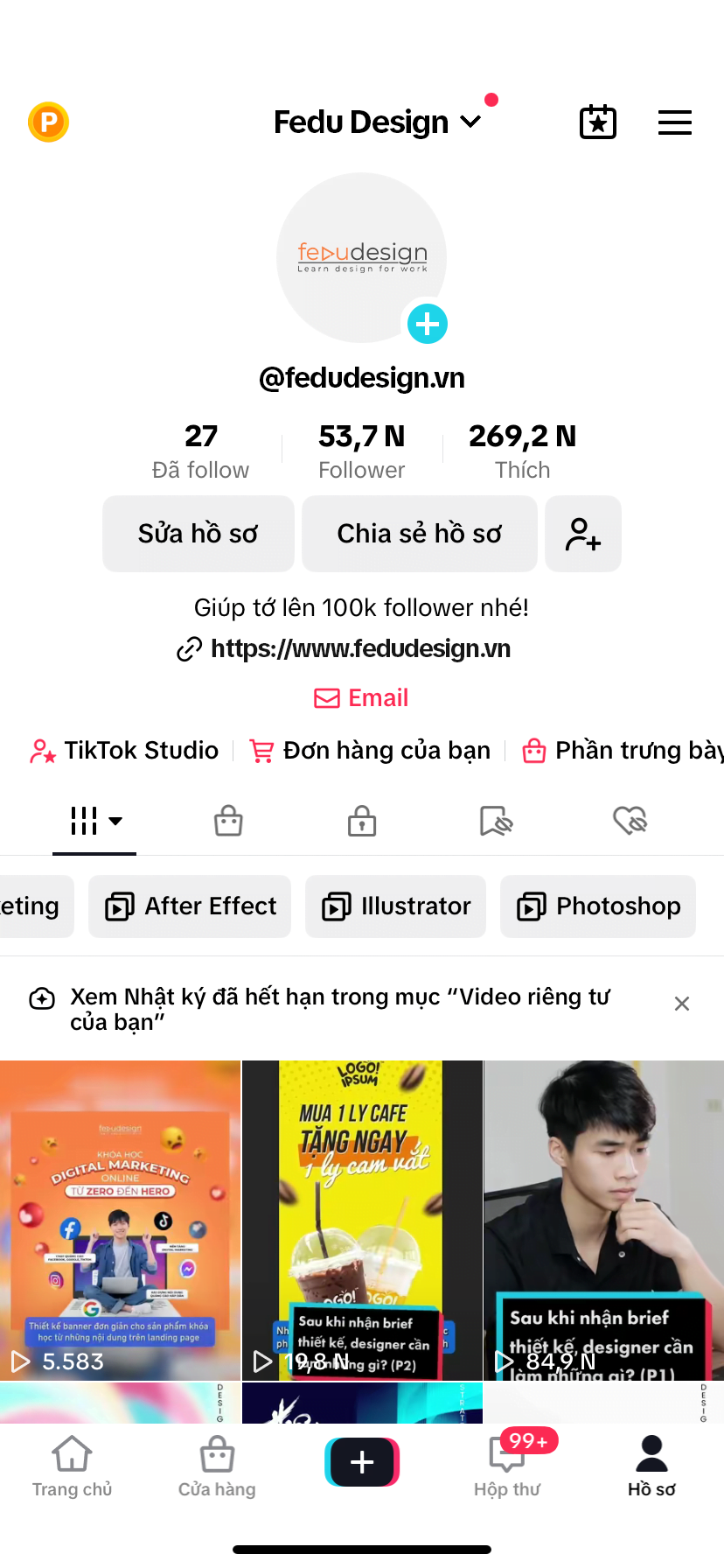
Task: Tap the Email contact link
Action: (361, 697)
